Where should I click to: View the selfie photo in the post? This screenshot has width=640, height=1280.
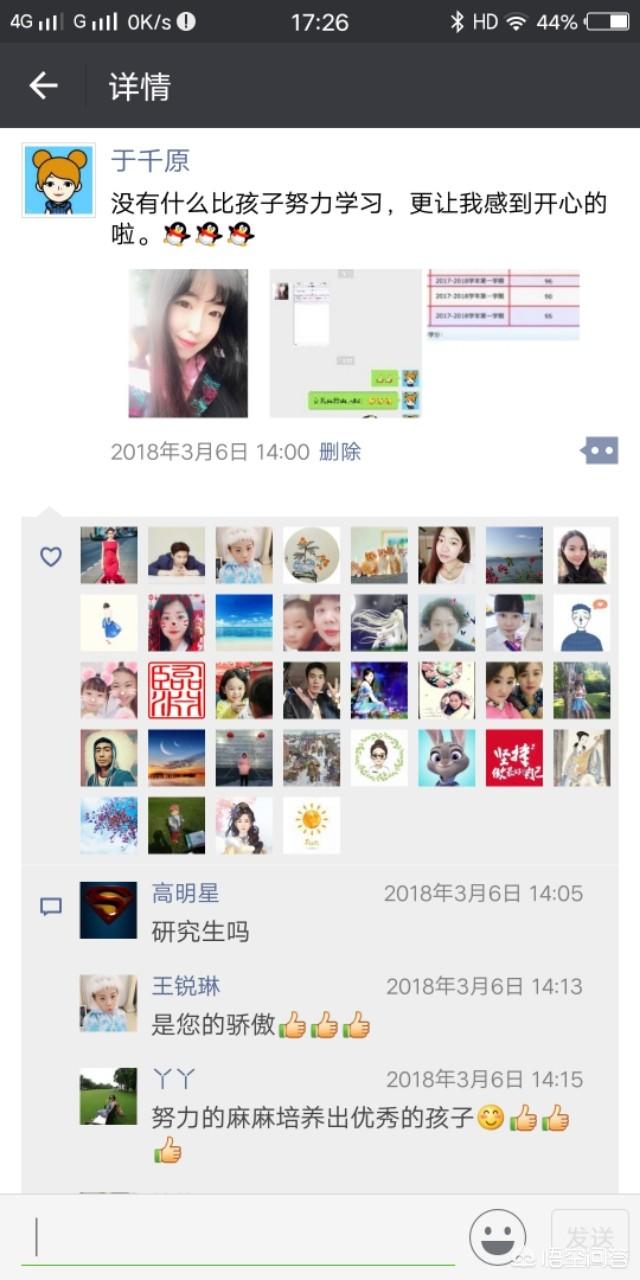[x=188, y=343]
